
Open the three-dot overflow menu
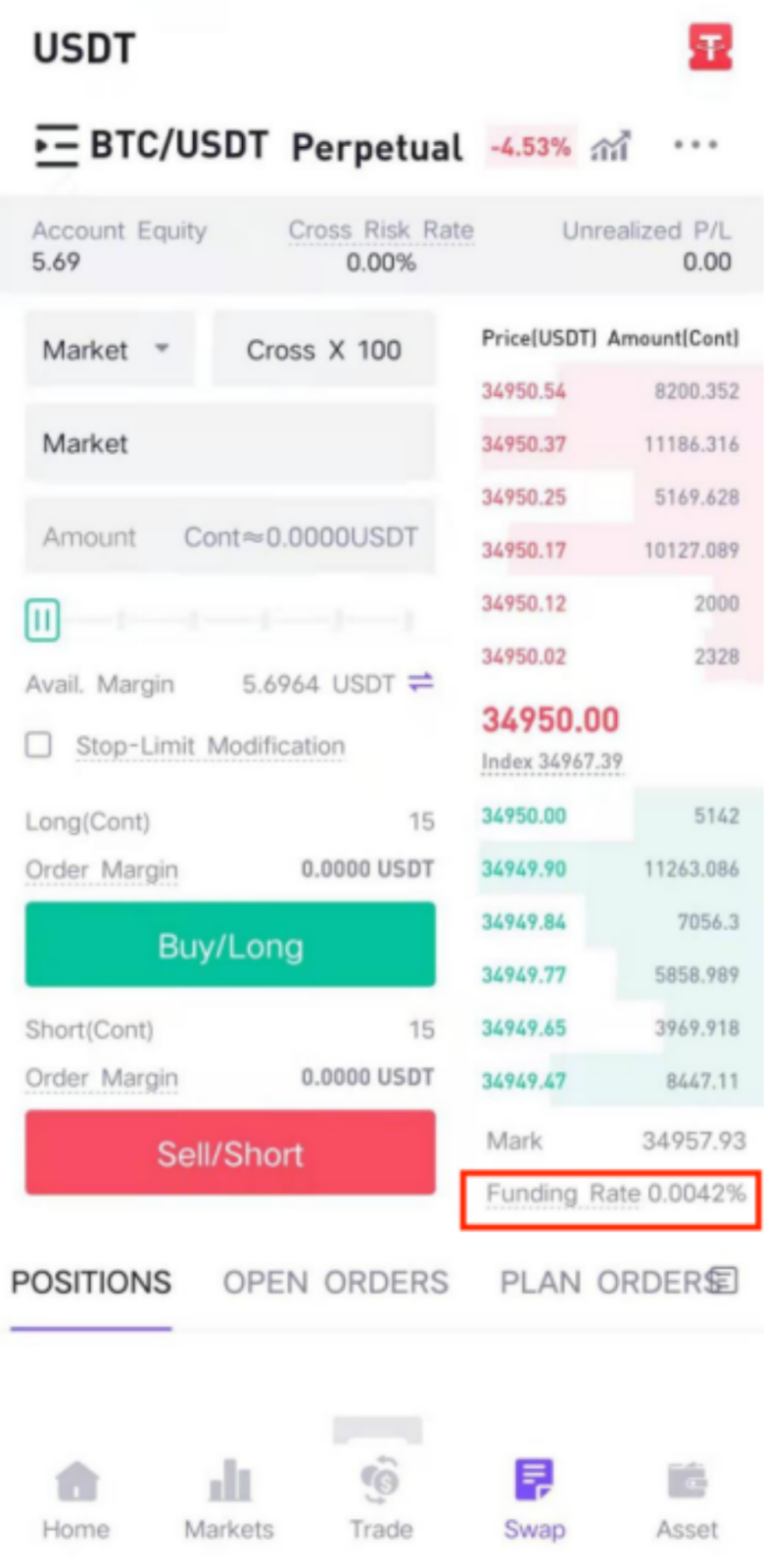(x=695, y=145)
